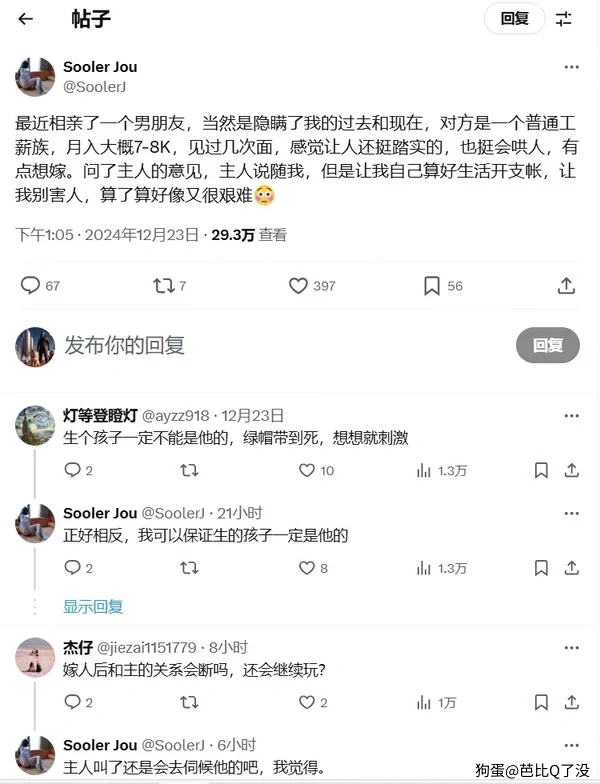
Task: Open more options on 灯等登瞪灯's reply
Action: (x=572, y=415)
